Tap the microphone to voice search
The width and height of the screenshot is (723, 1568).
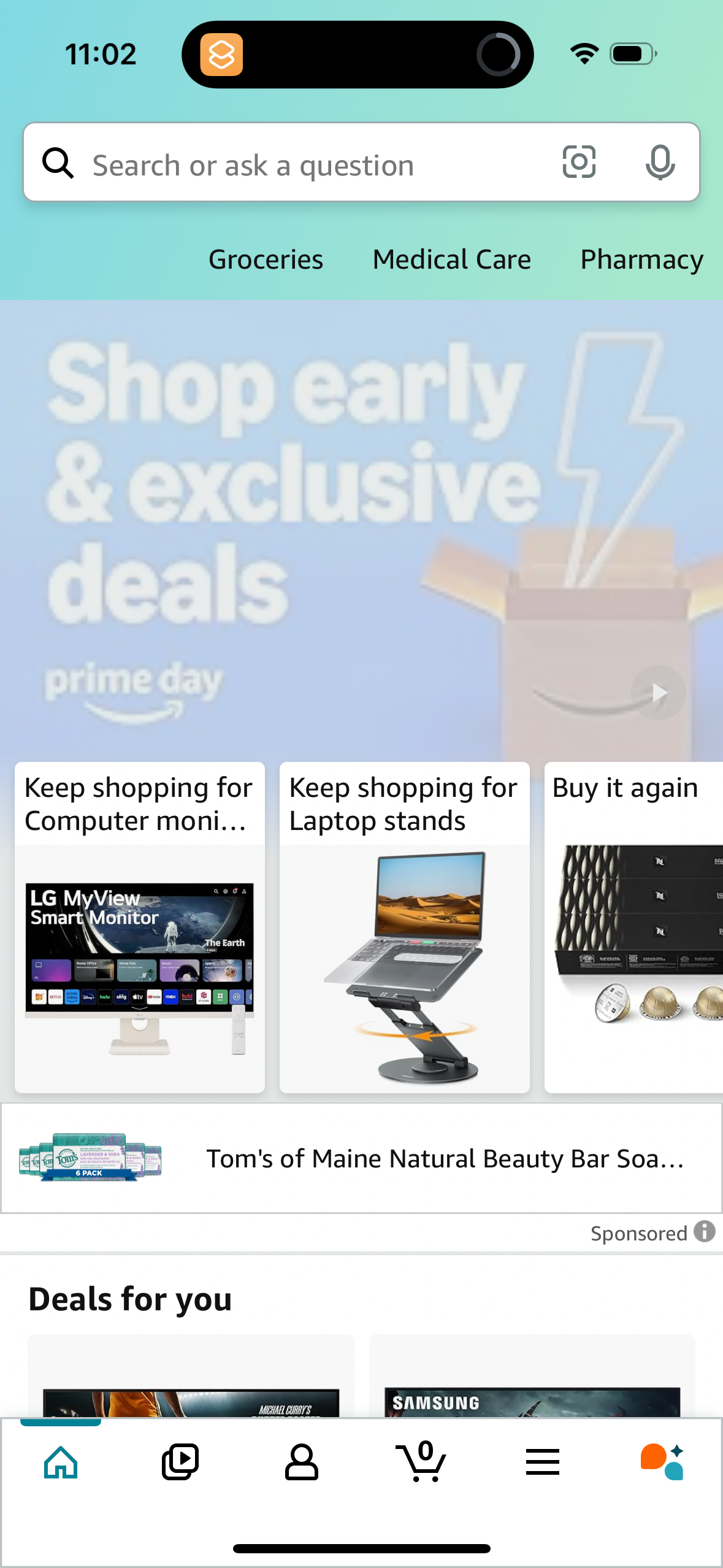coord(660,163)
